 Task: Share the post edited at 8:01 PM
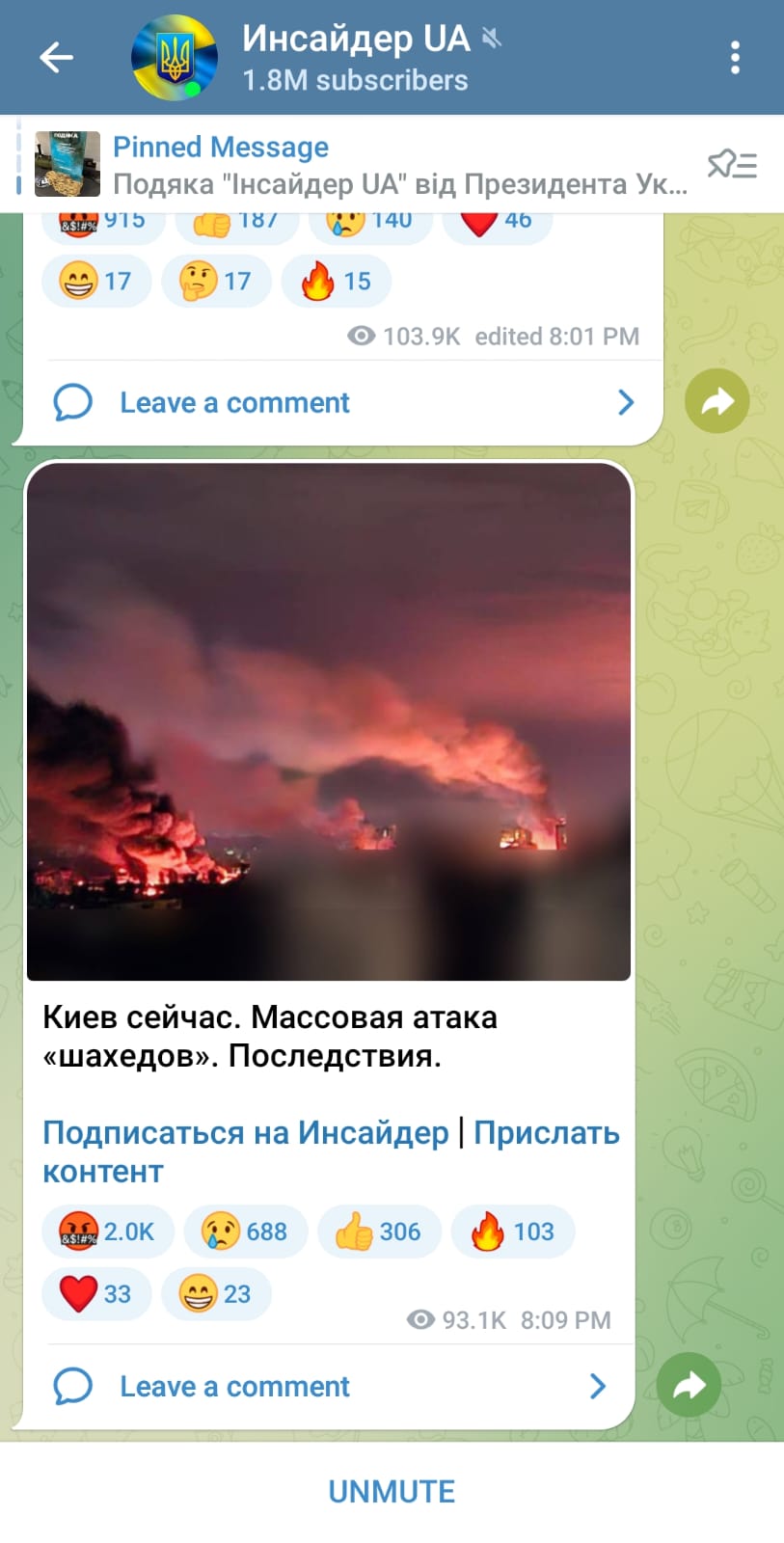pyautogui.click(x=716, y=401)
